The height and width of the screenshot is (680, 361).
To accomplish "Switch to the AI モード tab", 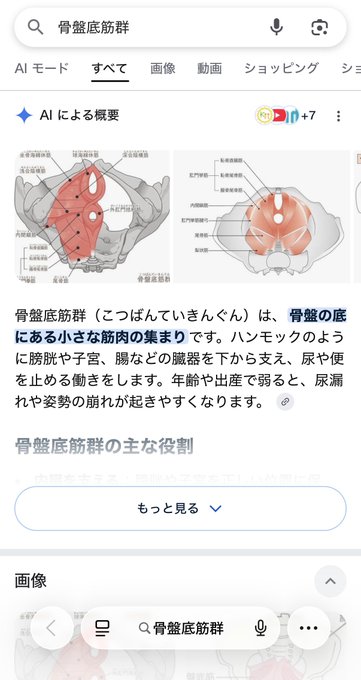I will coord(42,68).
